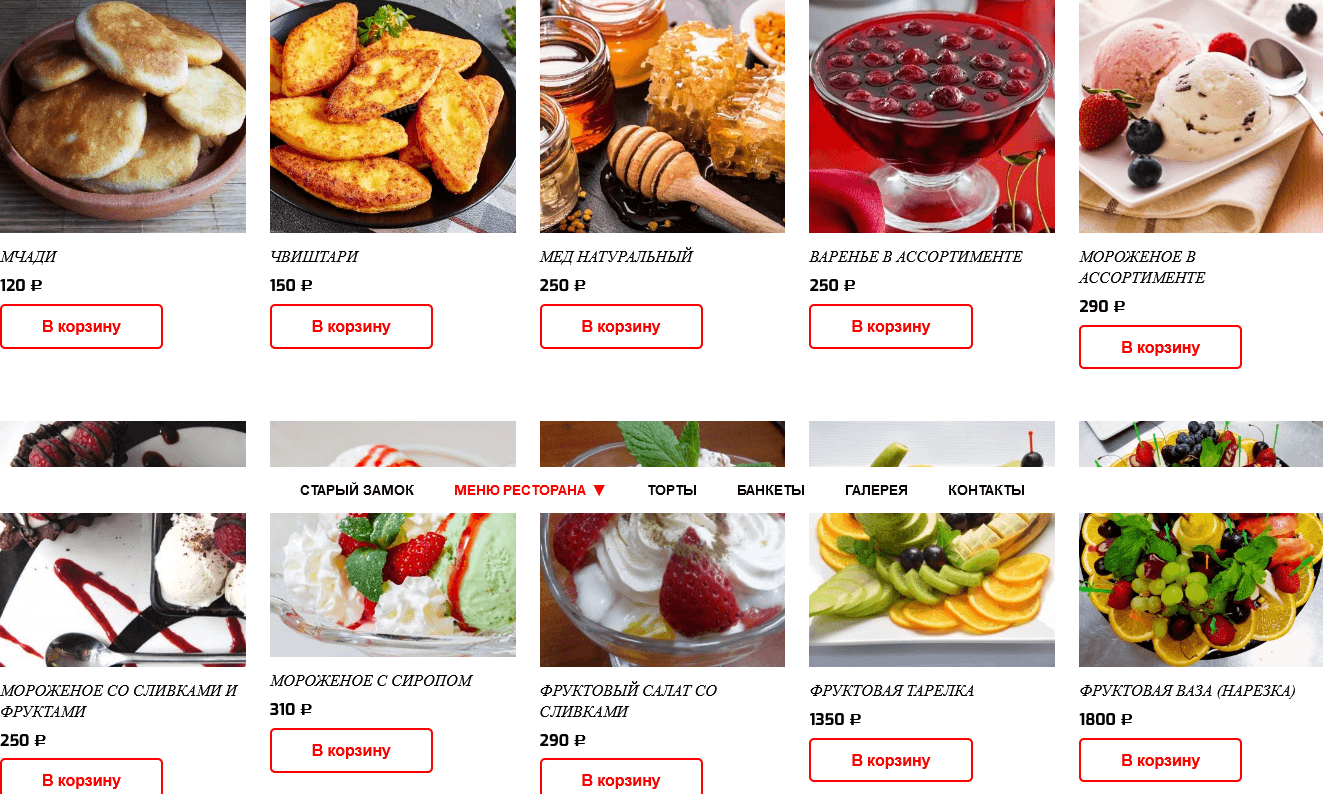Expand the Меню ресторана dropdown
The width and height of the screenshot is (1323, 794).
(x=529, y=490)
